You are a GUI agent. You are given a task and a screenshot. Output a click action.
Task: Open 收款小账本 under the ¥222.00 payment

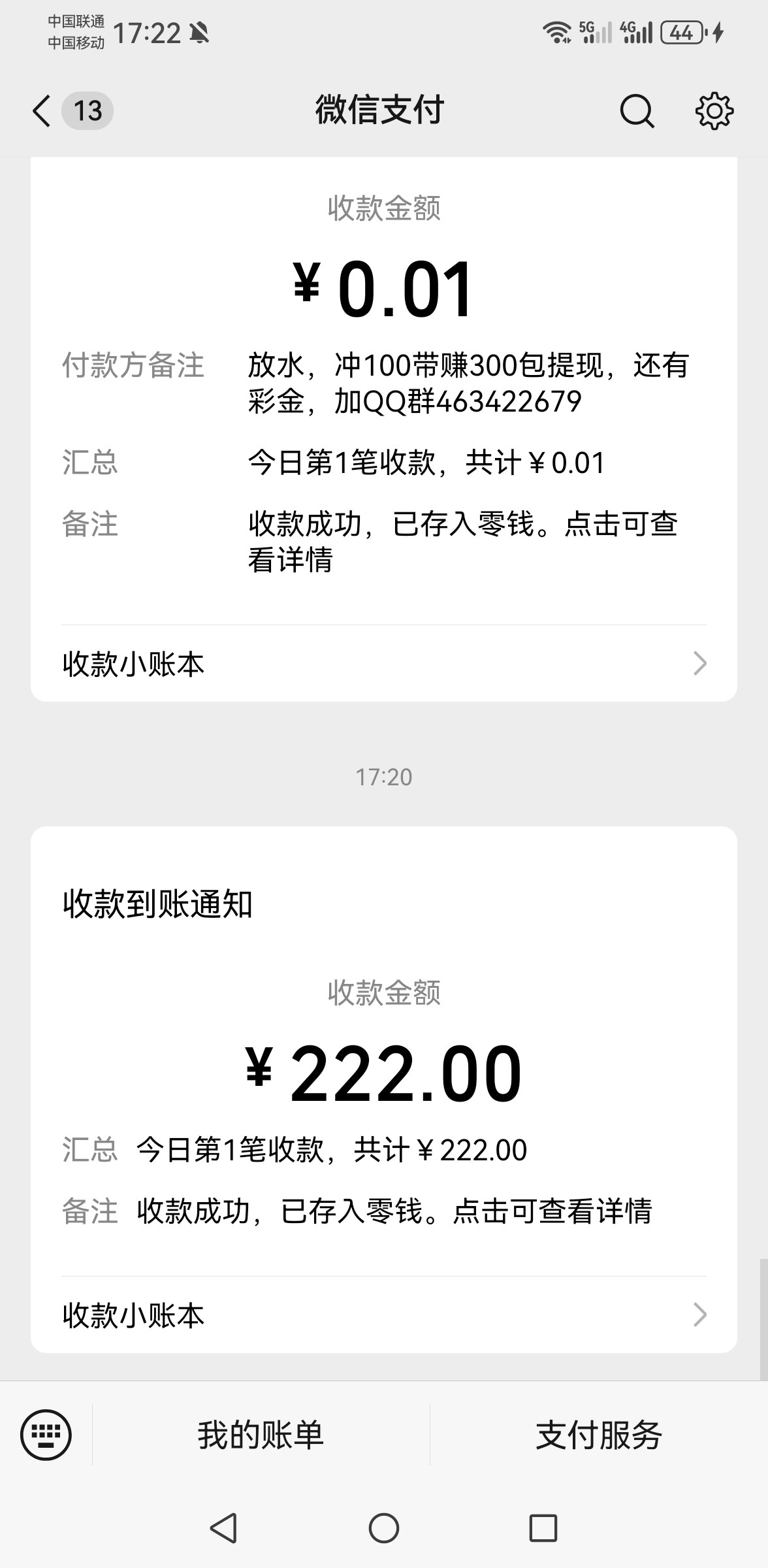coord(384,1315)
